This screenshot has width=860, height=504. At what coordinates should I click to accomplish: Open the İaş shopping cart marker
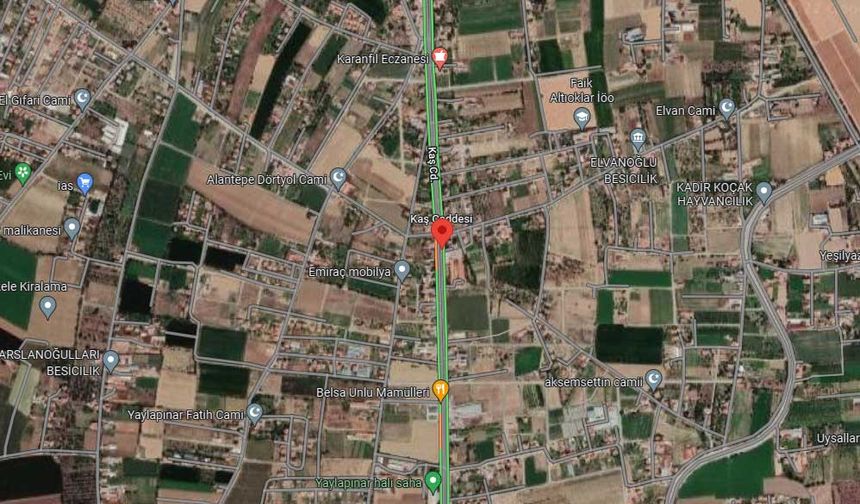[85, 182]
